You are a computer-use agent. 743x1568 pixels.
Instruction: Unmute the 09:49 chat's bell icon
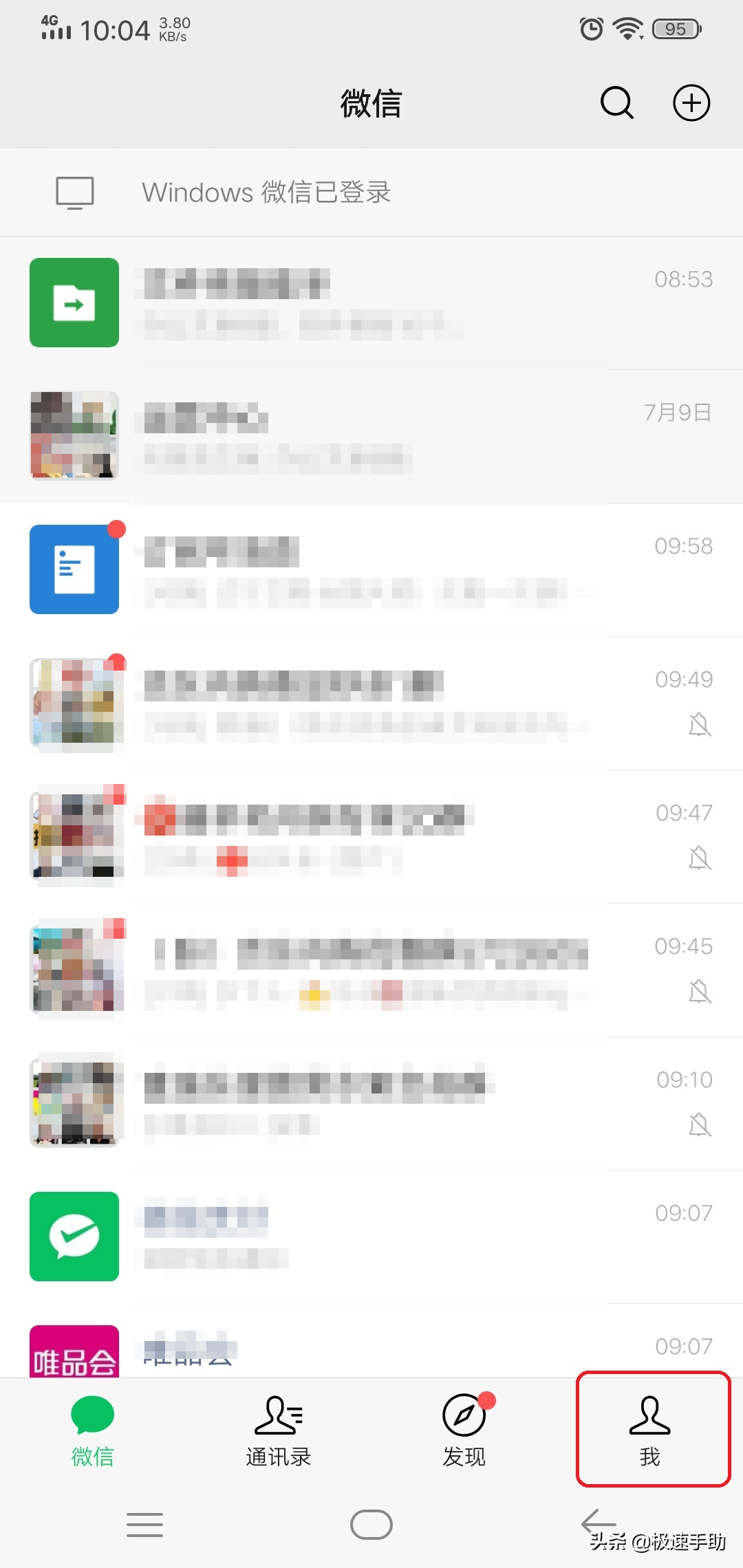[700, 724]
